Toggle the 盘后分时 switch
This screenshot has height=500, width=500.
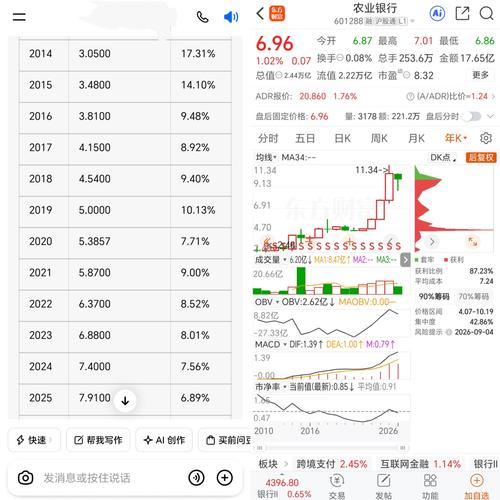(x=472, y=116)
